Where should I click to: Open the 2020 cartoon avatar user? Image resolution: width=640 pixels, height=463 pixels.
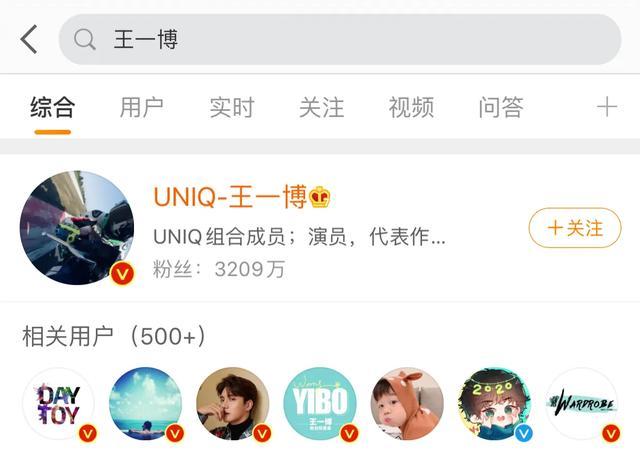click(494, 404)
